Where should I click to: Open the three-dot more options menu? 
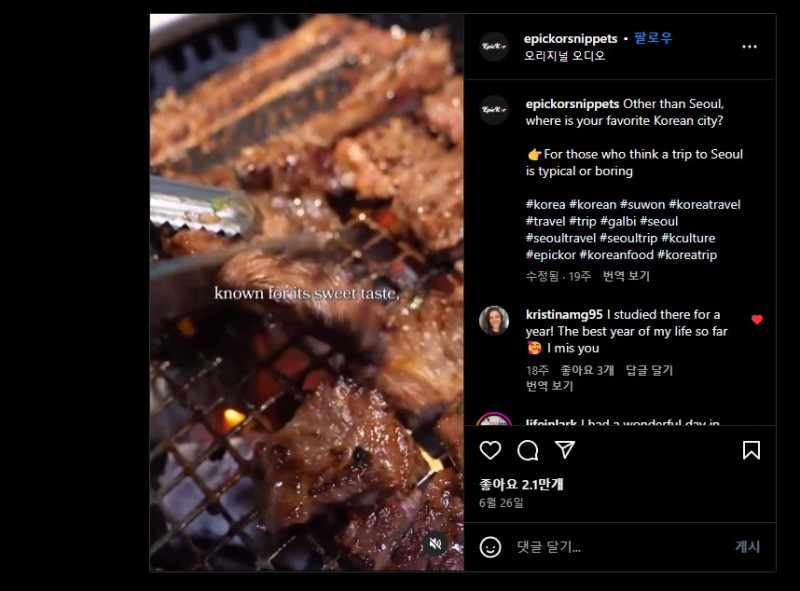(749, 46)
